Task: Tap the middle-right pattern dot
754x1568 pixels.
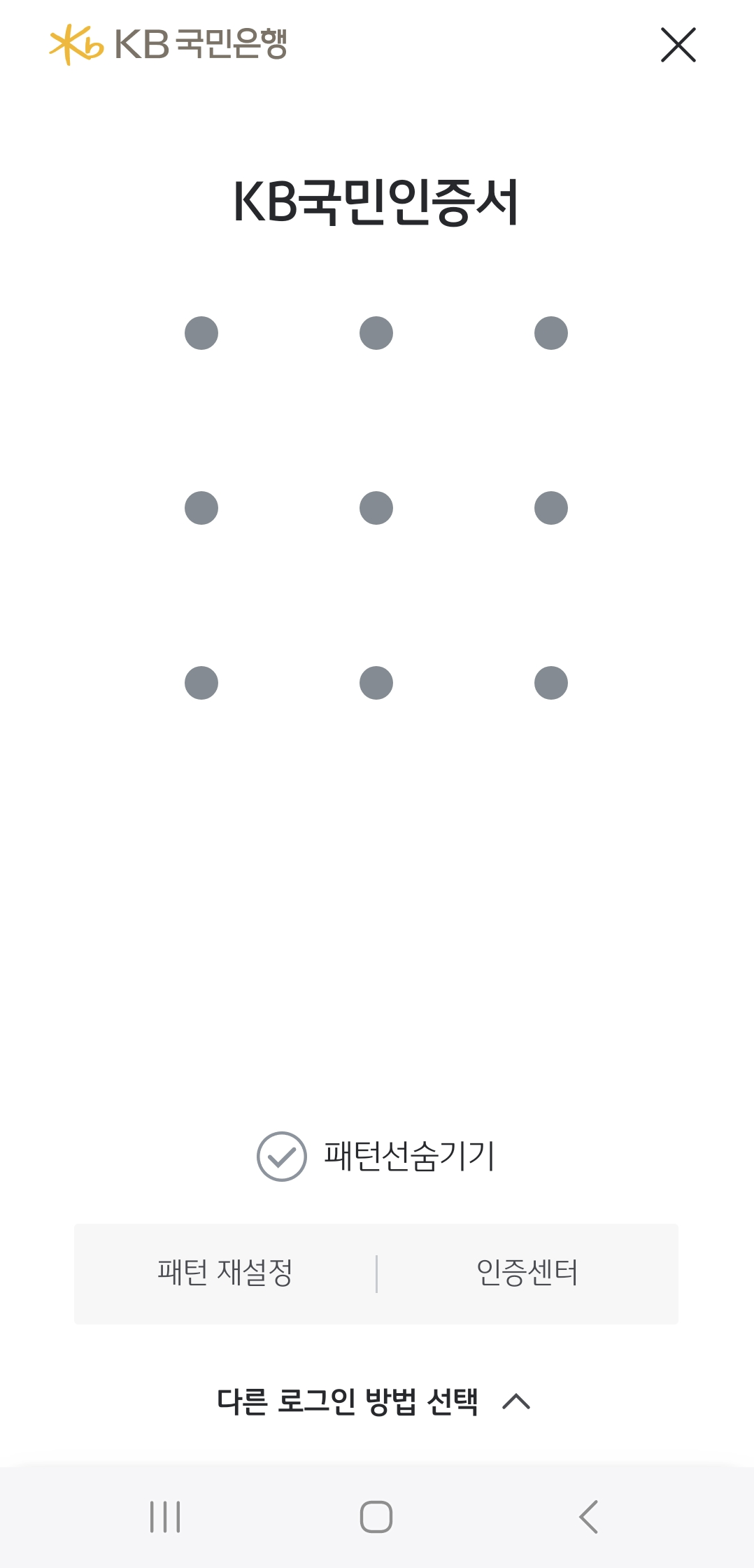Action: pyautogui.click(x=553, y=507)
